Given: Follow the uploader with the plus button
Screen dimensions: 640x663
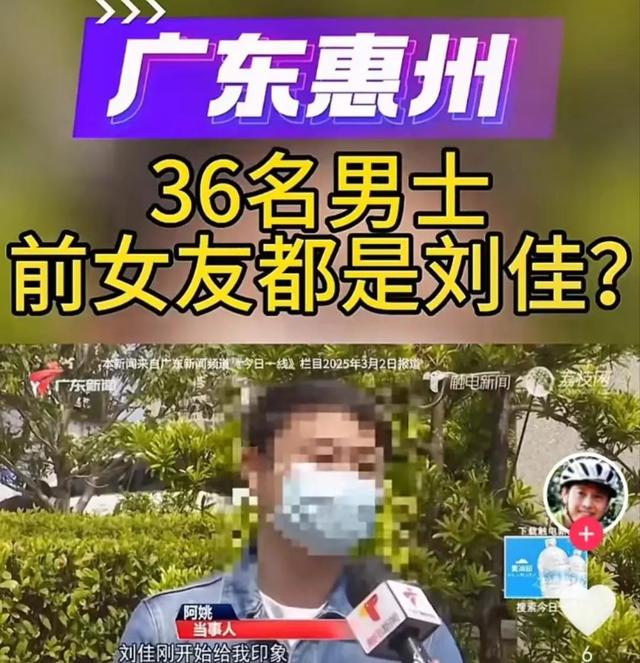Looking at the screenshot, I should click(586, 534).
